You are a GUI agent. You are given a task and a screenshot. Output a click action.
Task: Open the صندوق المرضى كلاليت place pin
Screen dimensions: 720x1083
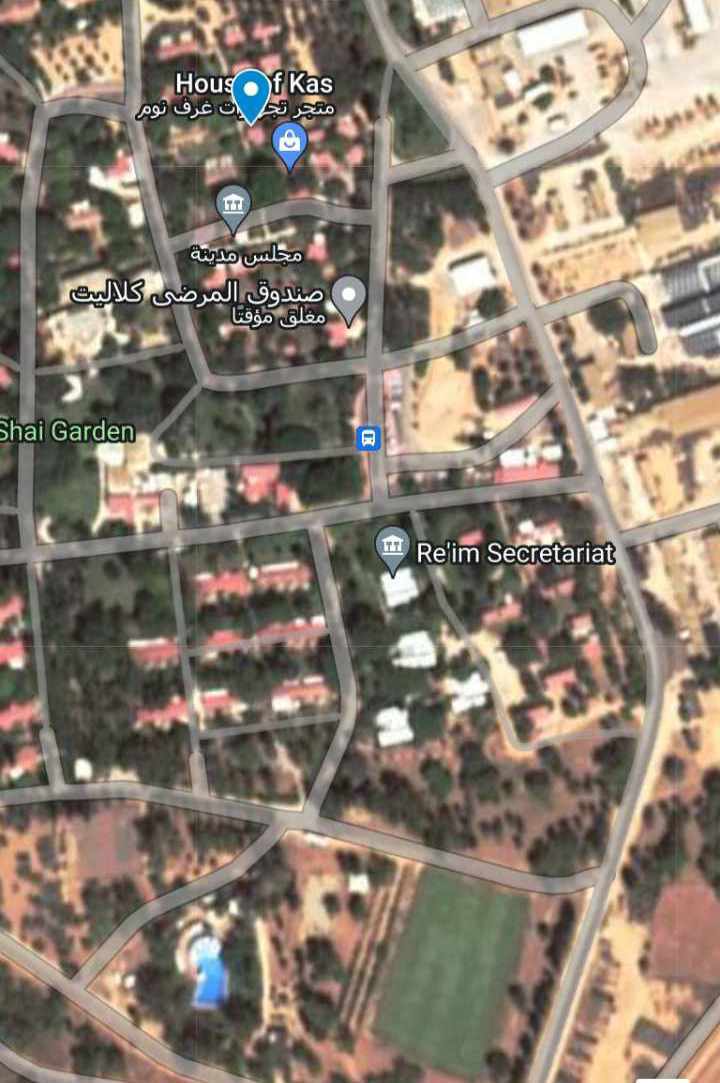click(349, 297)
